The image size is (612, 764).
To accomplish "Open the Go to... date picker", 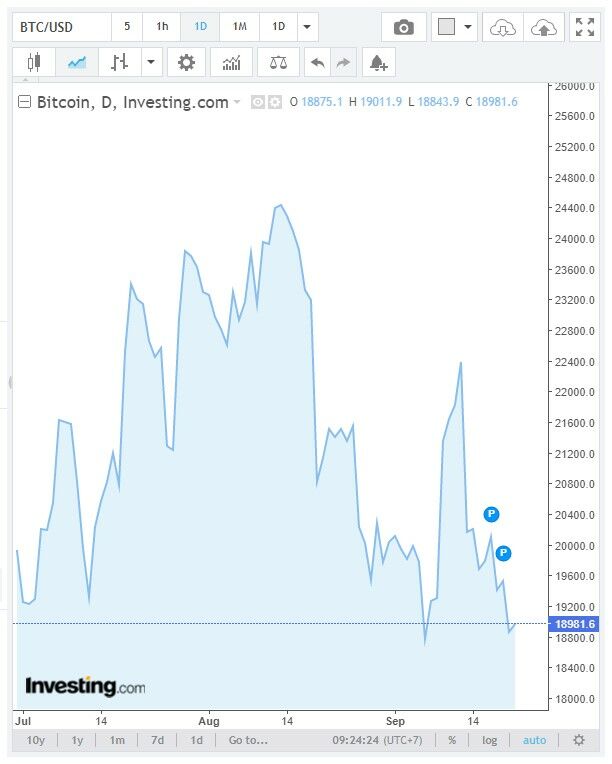I will coord(247,740).
